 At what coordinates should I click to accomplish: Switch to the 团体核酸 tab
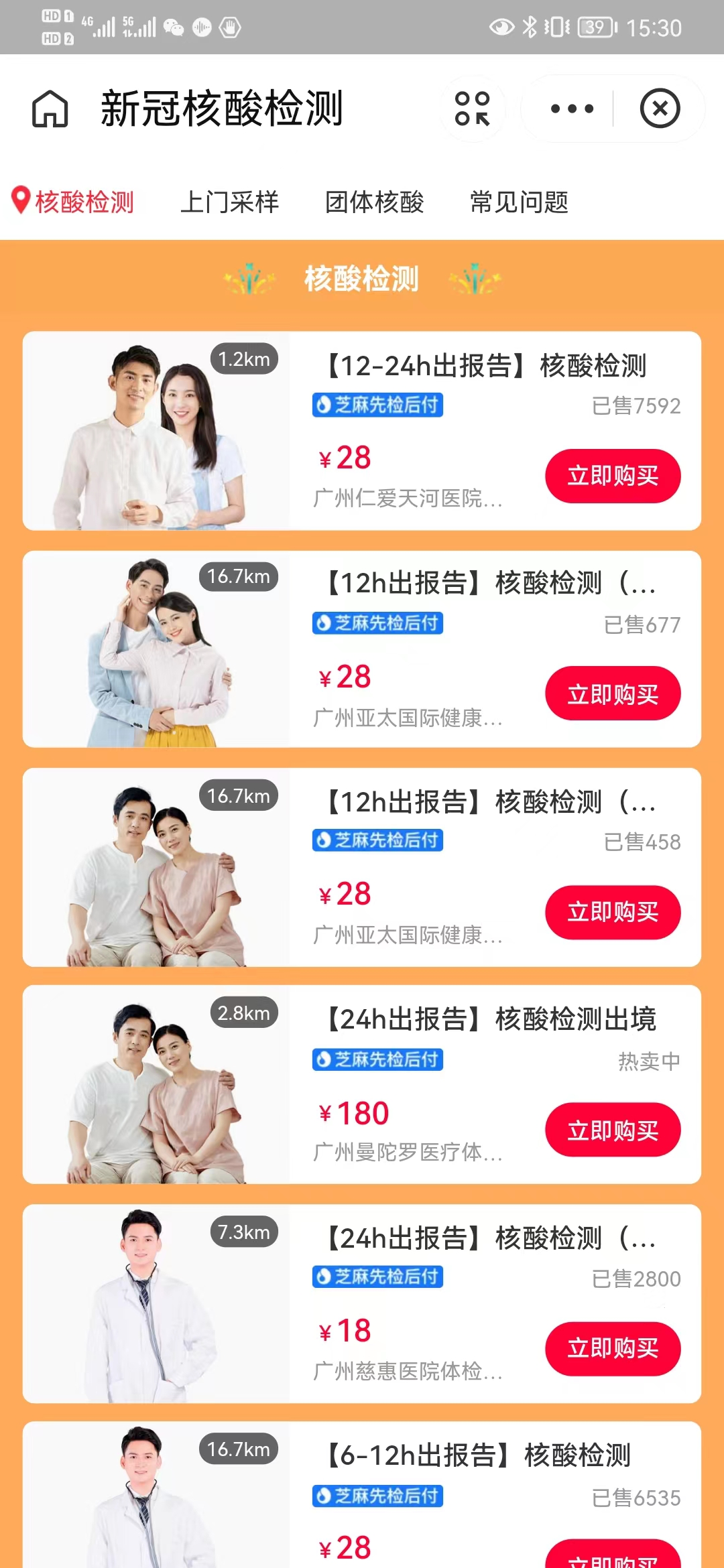tap(374, 202)
